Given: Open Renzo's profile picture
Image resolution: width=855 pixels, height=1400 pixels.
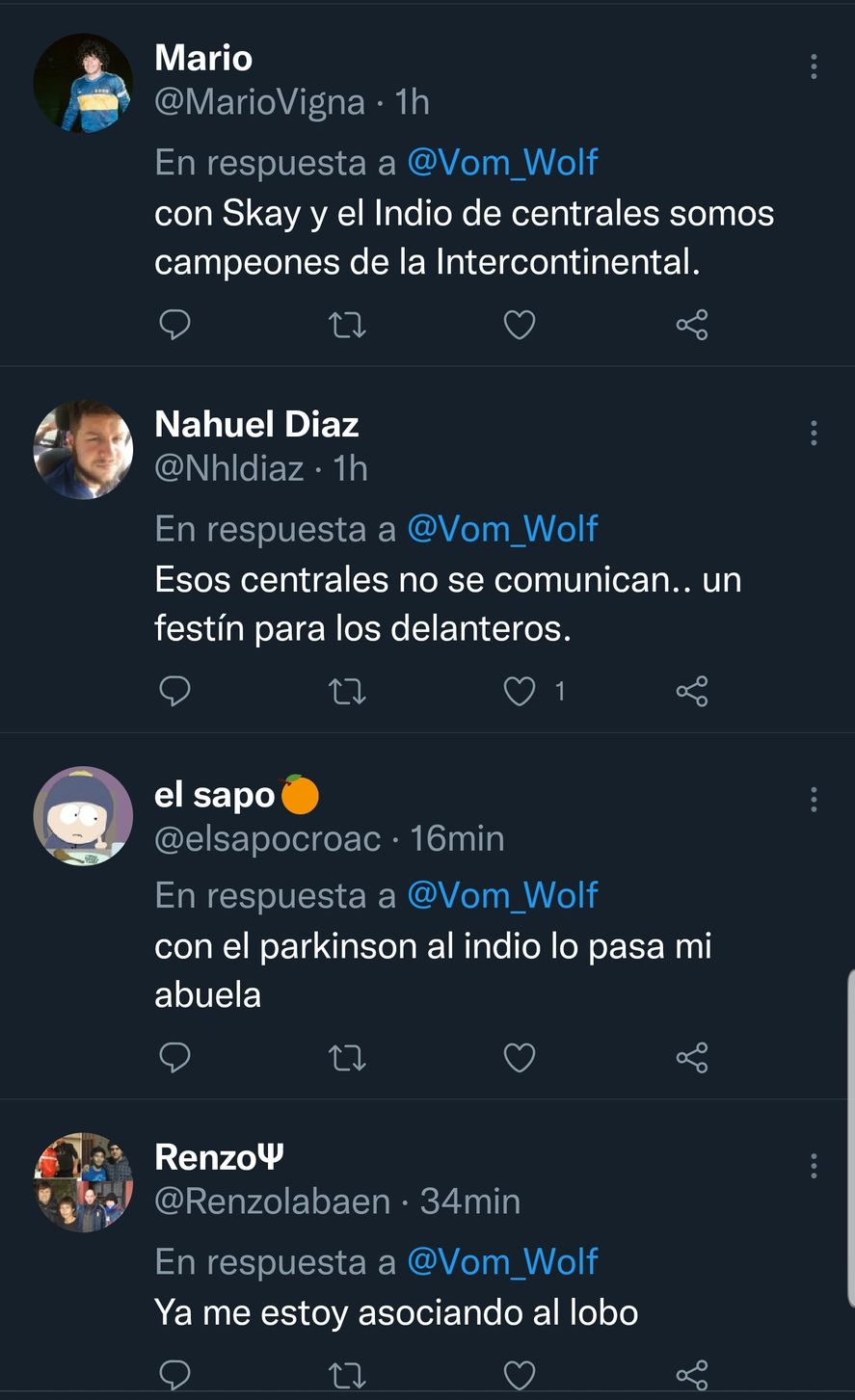Looking at the screenshot, I should pyautogui.click(x=83, y=1182).
